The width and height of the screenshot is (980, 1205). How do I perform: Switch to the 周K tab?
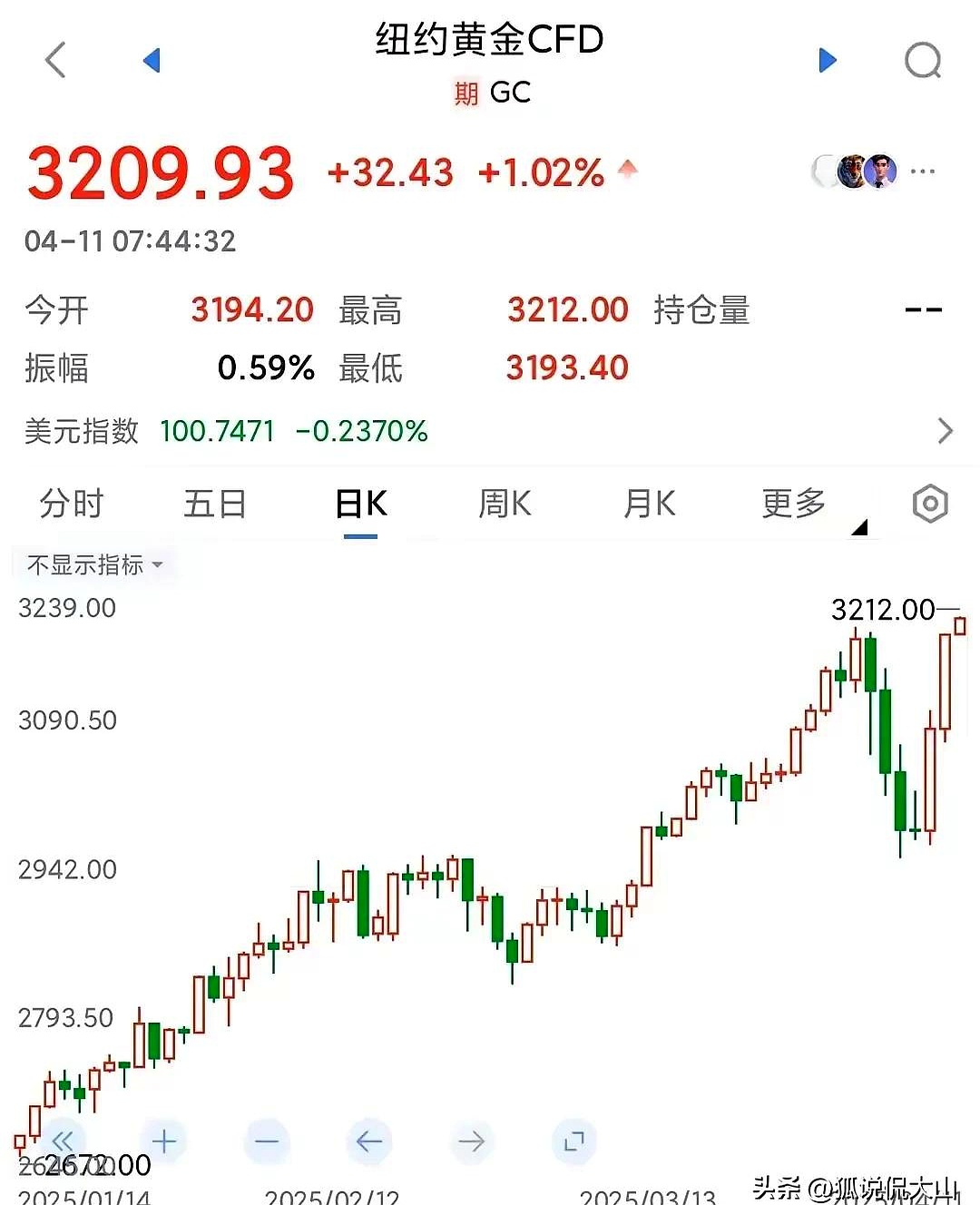tap(505, 504)
